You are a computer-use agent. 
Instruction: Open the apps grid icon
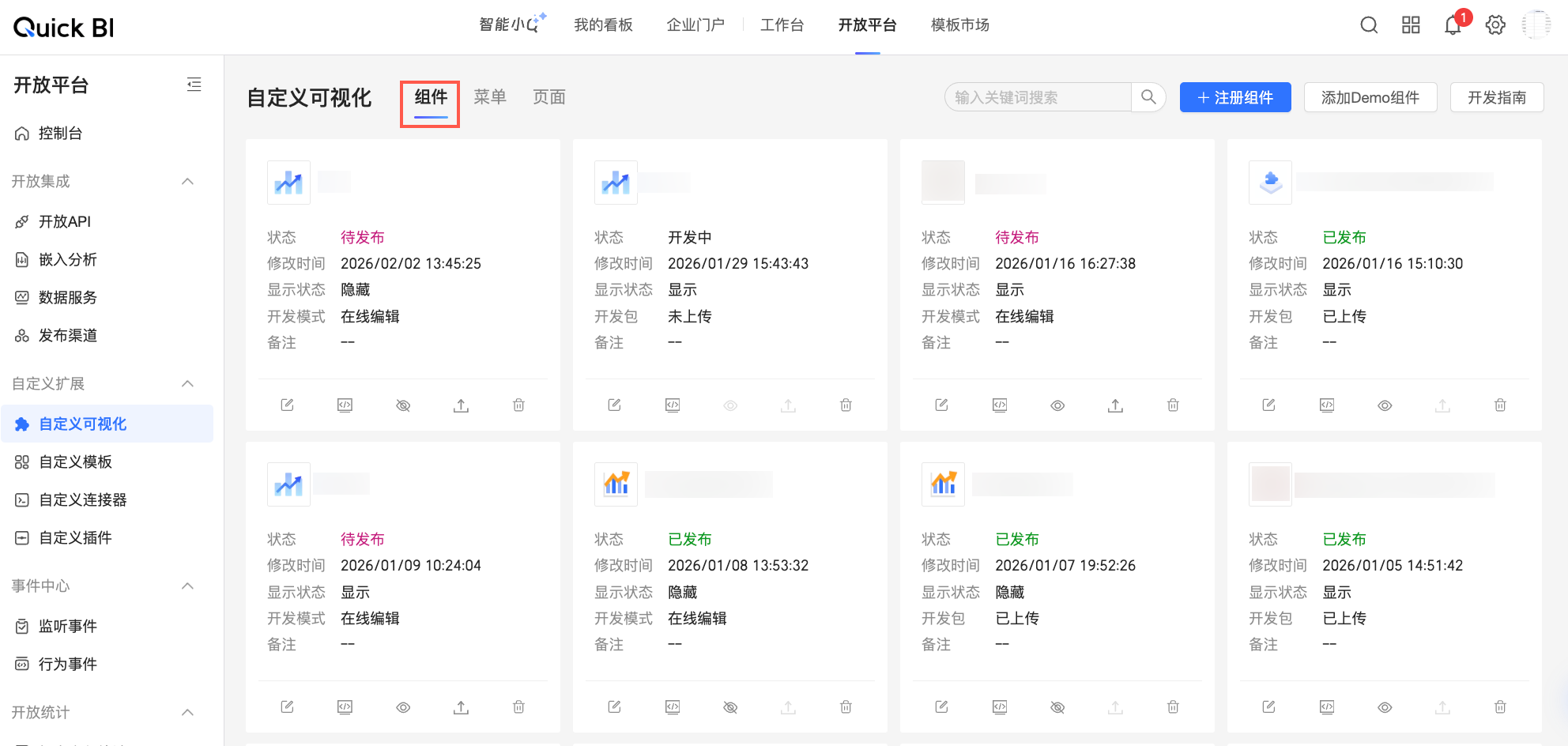(x=1411, y=25)
